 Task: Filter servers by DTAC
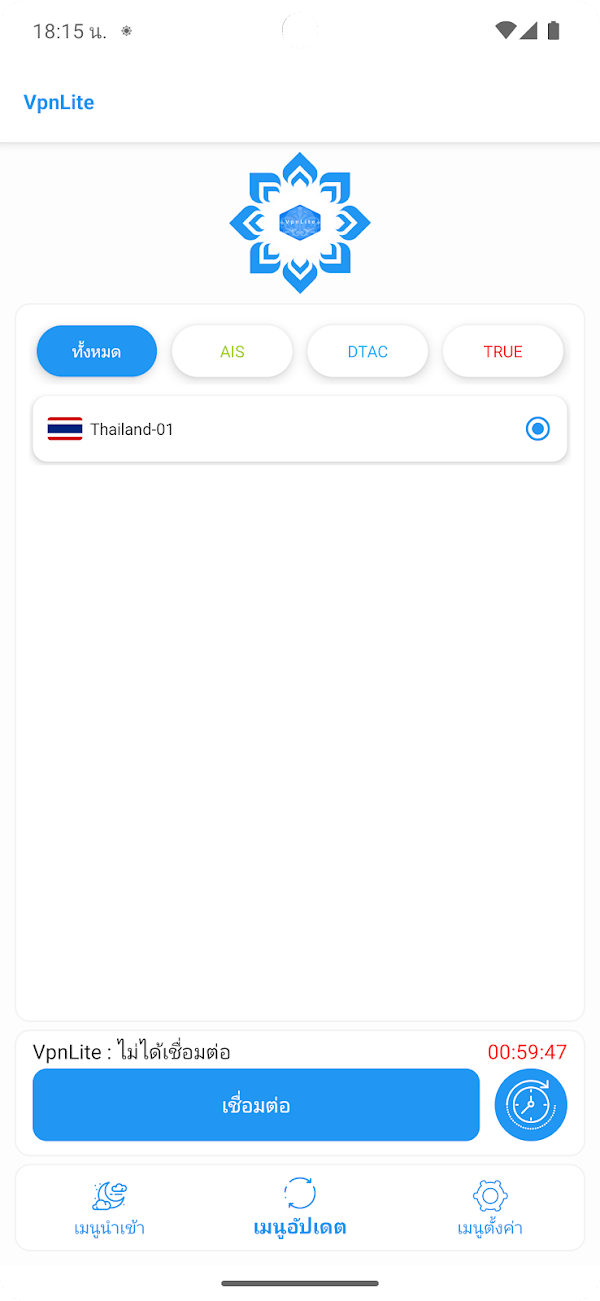pyautogui.click(x=367, y=351)
